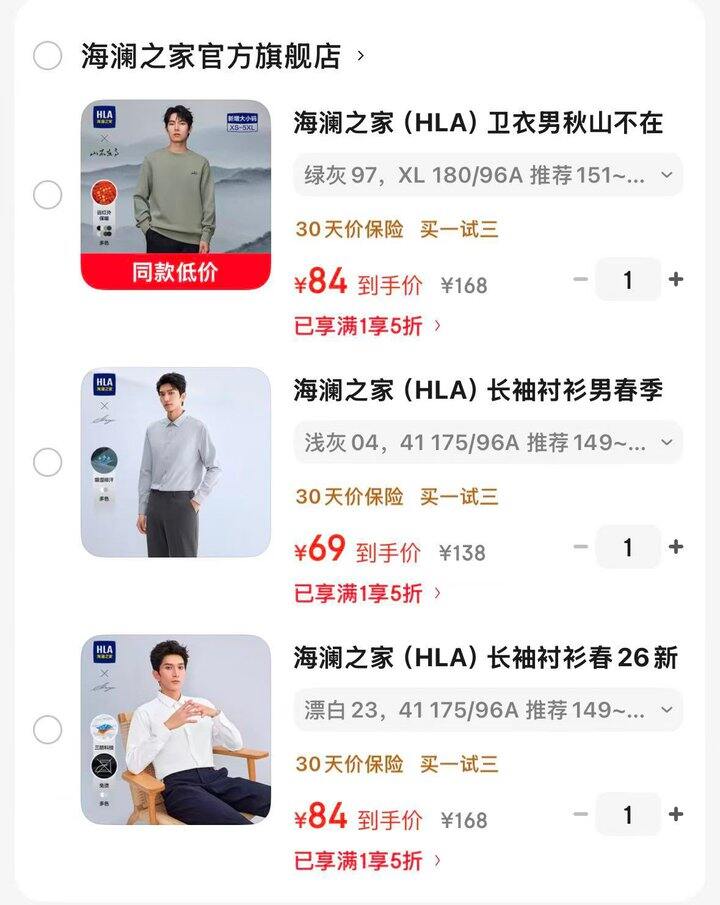Select the 卫衣男秋山不在 sweatshirt item
The height and width of the screenshot is (905, 720).
[47, 195]
